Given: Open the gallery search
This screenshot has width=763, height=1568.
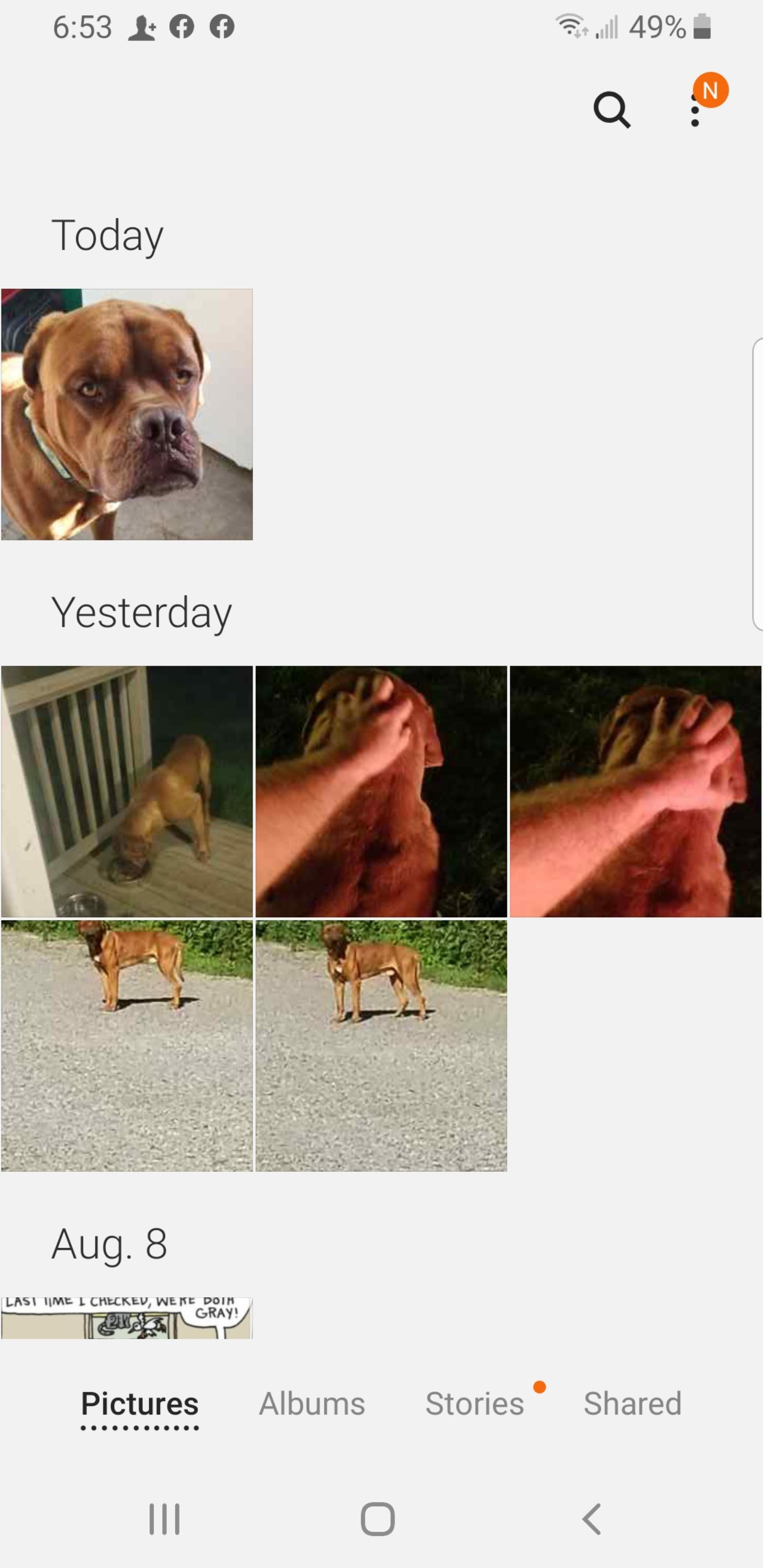Looking at the screenshot, I should tap(611, 110).
